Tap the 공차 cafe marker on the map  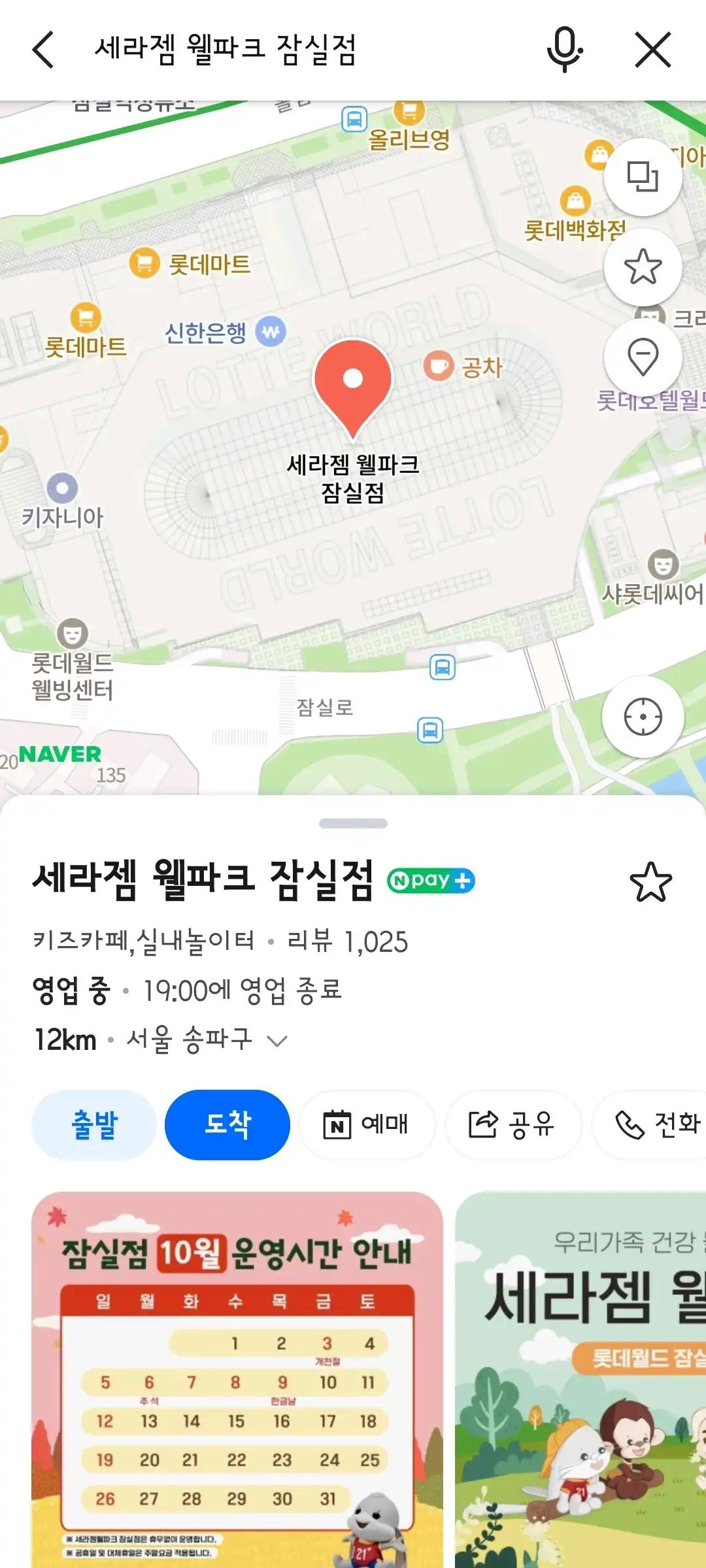(439, 366)
